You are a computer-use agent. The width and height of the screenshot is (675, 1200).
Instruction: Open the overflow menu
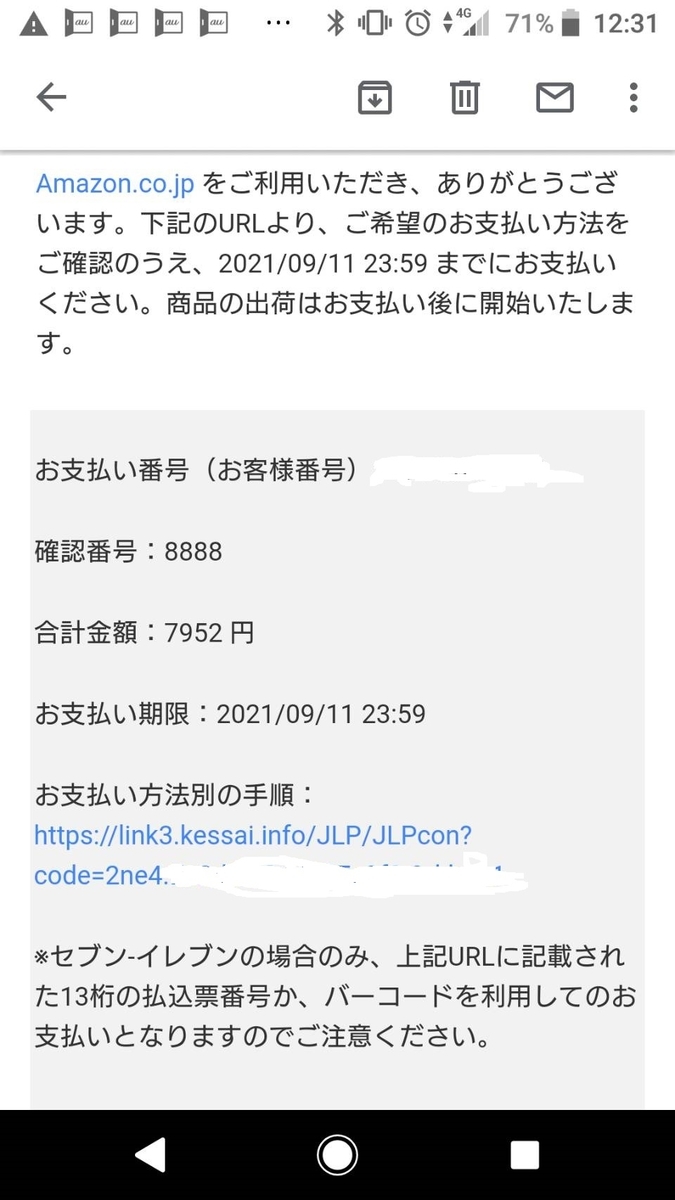[634, 97]
